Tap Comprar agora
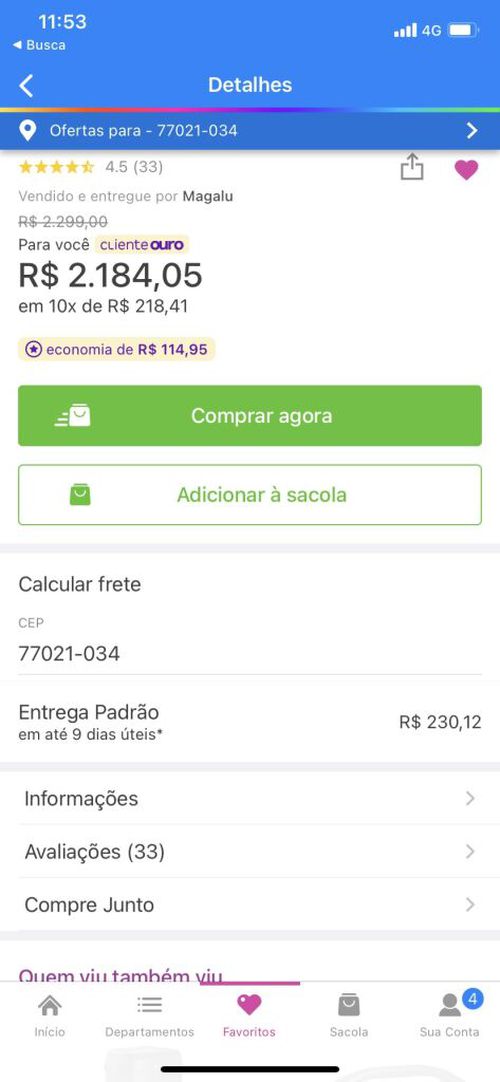 point(250,415)
